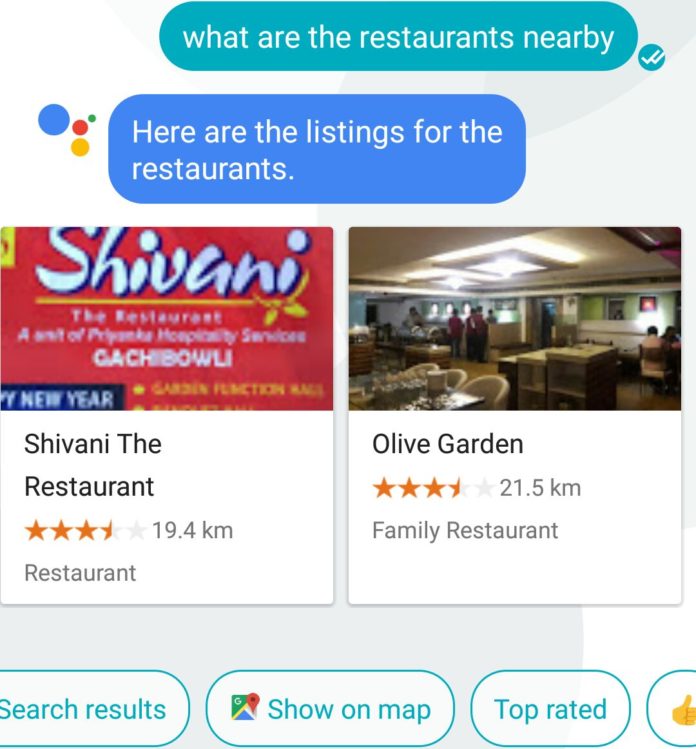Choose the Top rated suggestion chip
The height and width of the screenshot is (749, 696).
550,710
